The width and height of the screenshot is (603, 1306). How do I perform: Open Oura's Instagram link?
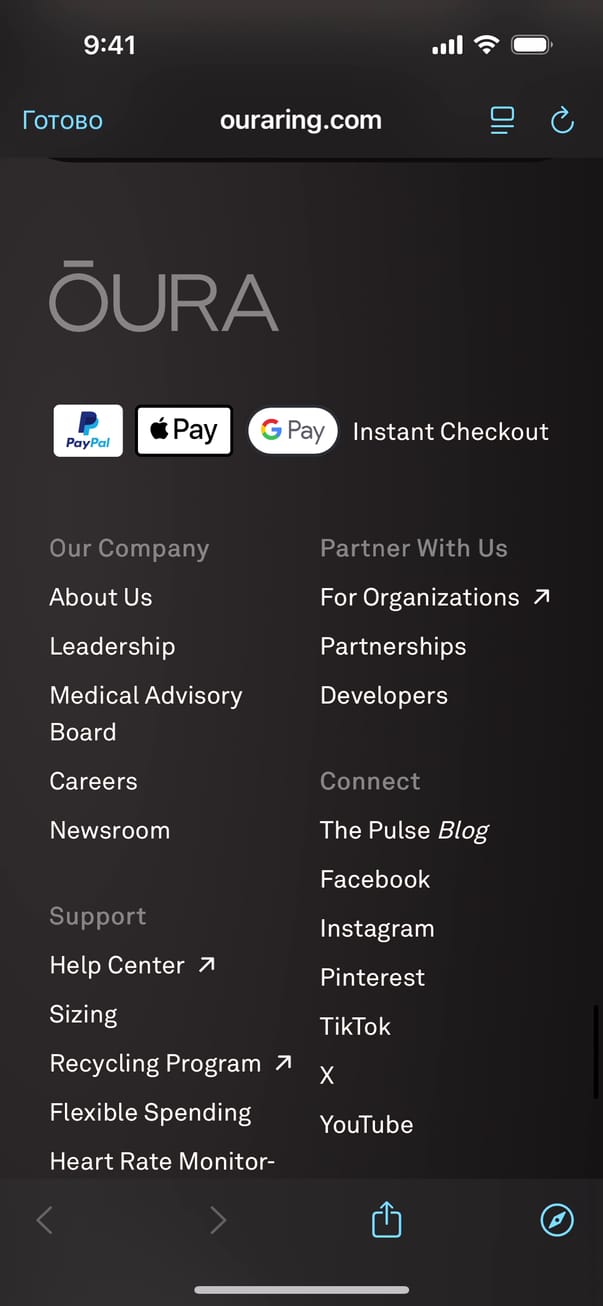[x=377, y=928]
